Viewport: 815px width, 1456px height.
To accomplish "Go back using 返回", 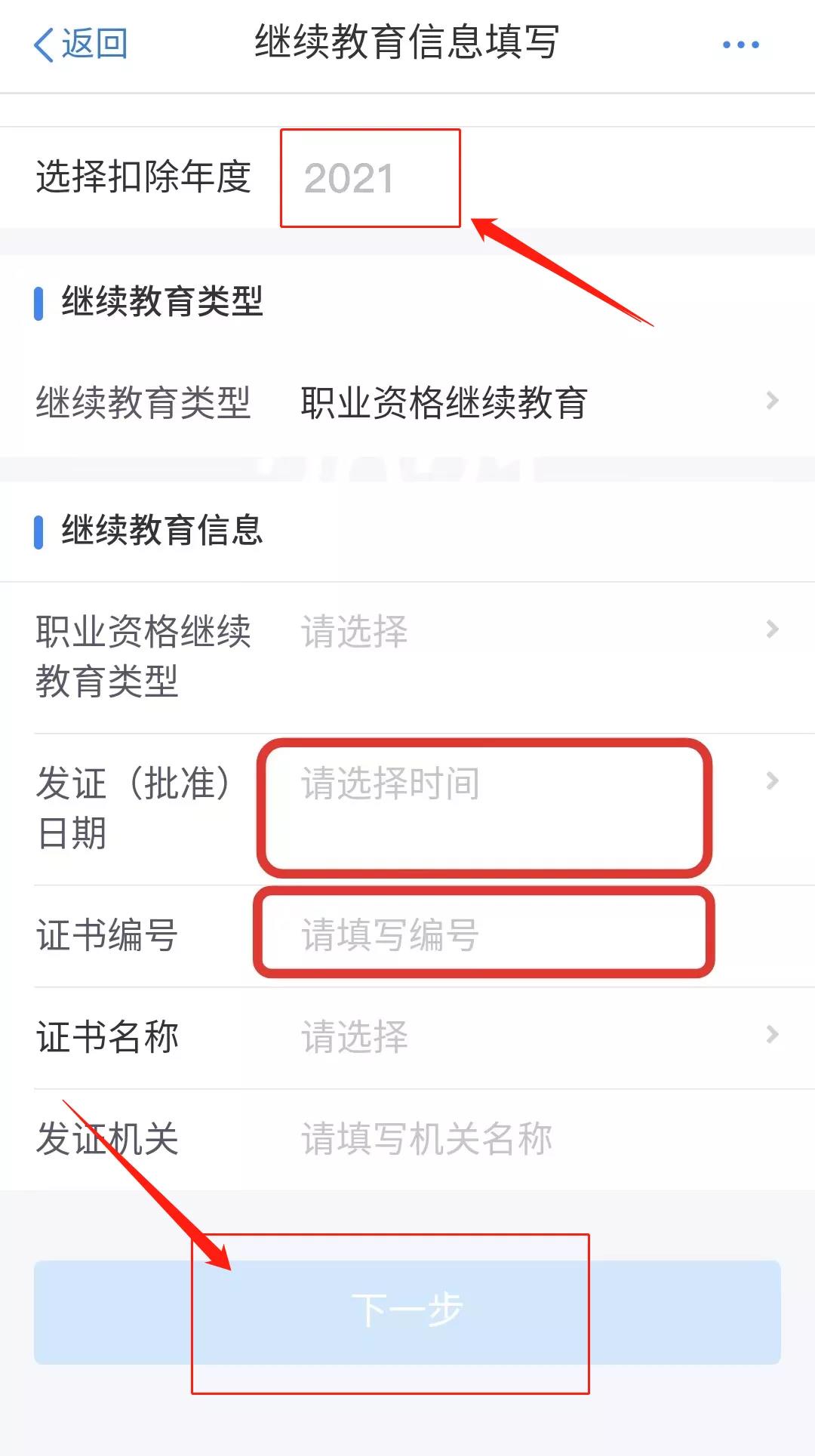I will [81, 44].
